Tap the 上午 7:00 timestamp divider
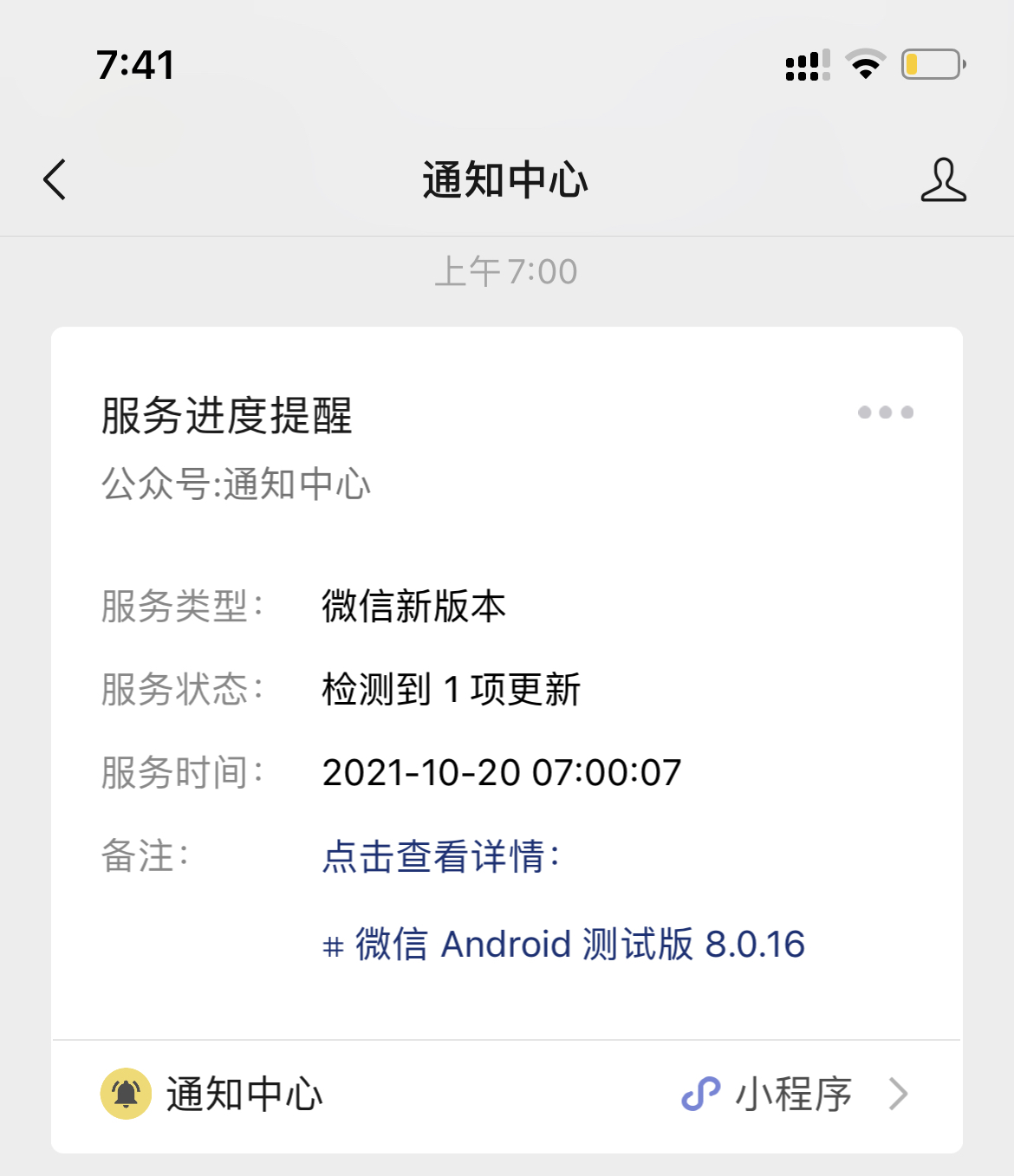The image size is (1014, 1176). pyautogui.click(x=506, y=270)
